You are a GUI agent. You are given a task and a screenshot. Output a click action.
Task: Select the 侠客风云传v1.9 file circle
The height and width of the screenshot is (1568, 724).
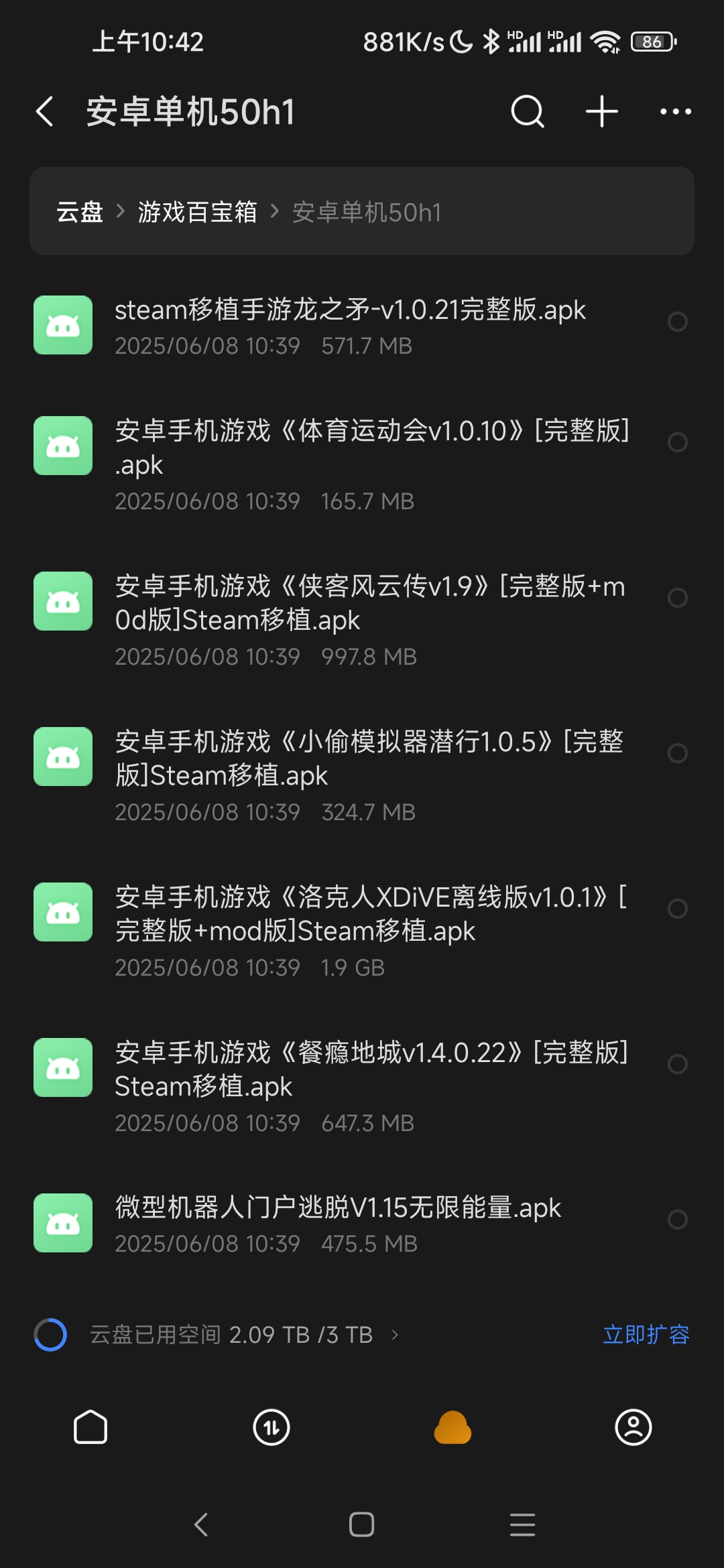pos(678,598)
